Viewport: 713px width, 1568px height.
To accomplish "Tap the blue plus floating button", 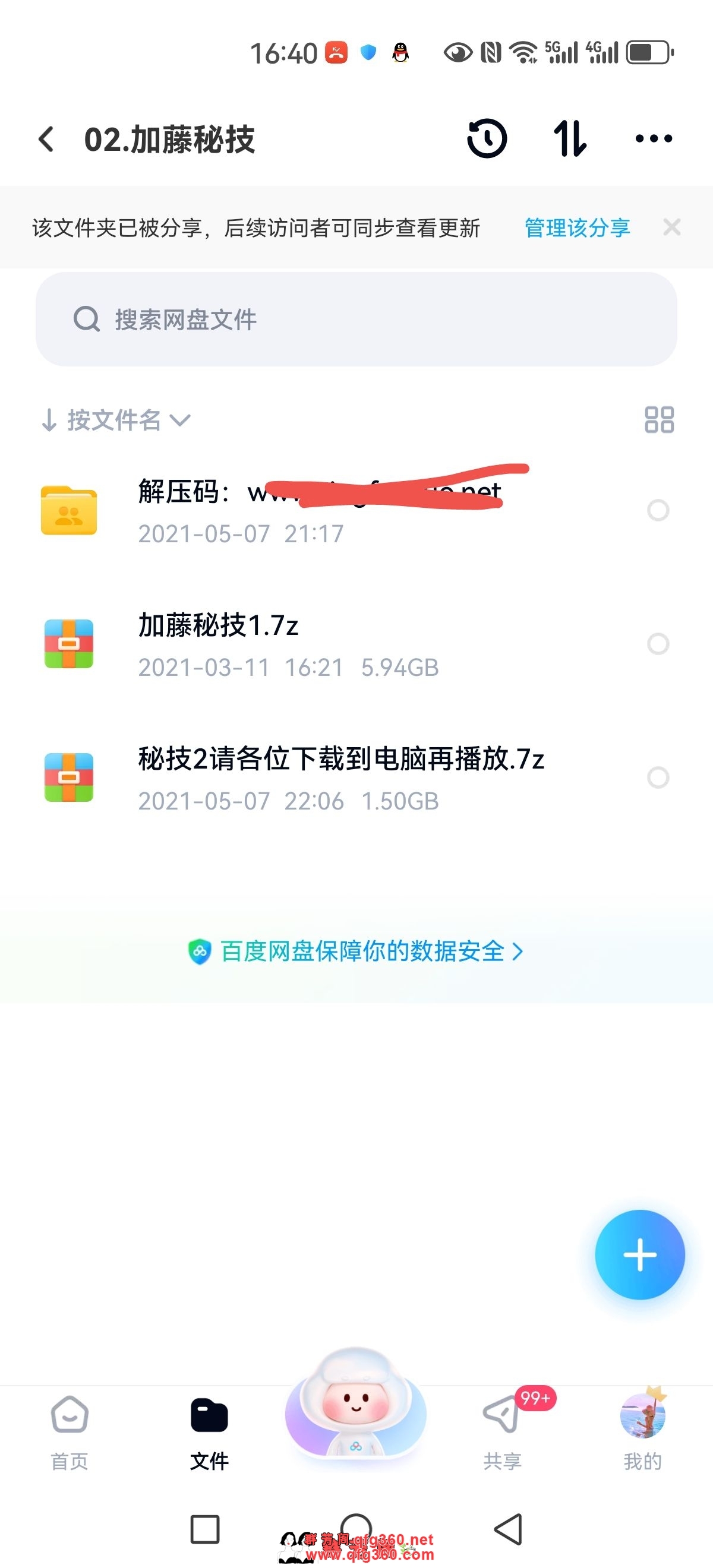I will (x=639, y=1254).
